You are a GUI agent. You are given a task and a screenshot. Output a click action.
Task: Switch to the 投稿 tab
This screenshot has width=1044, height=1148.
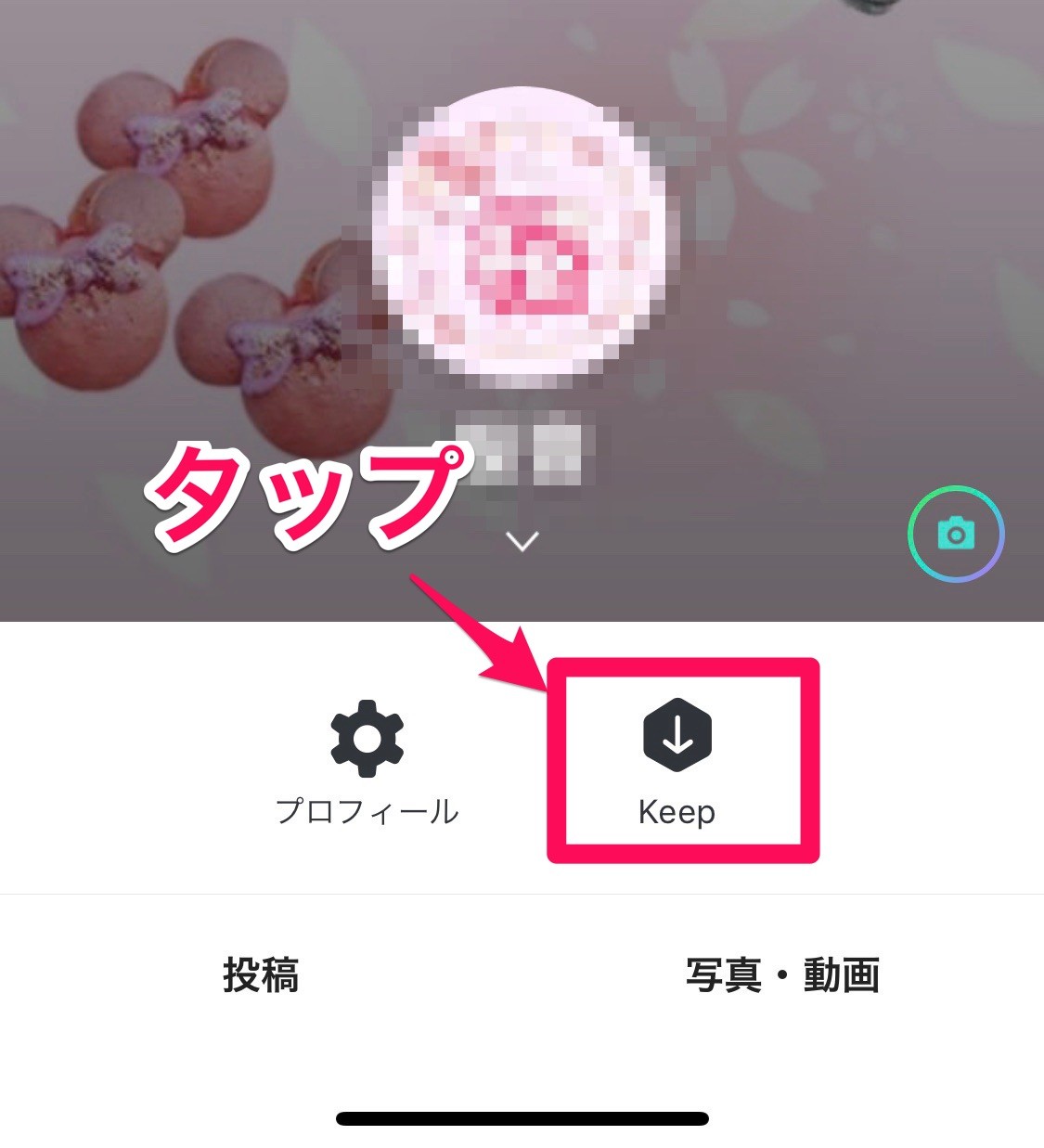click(x=261, y=975)
